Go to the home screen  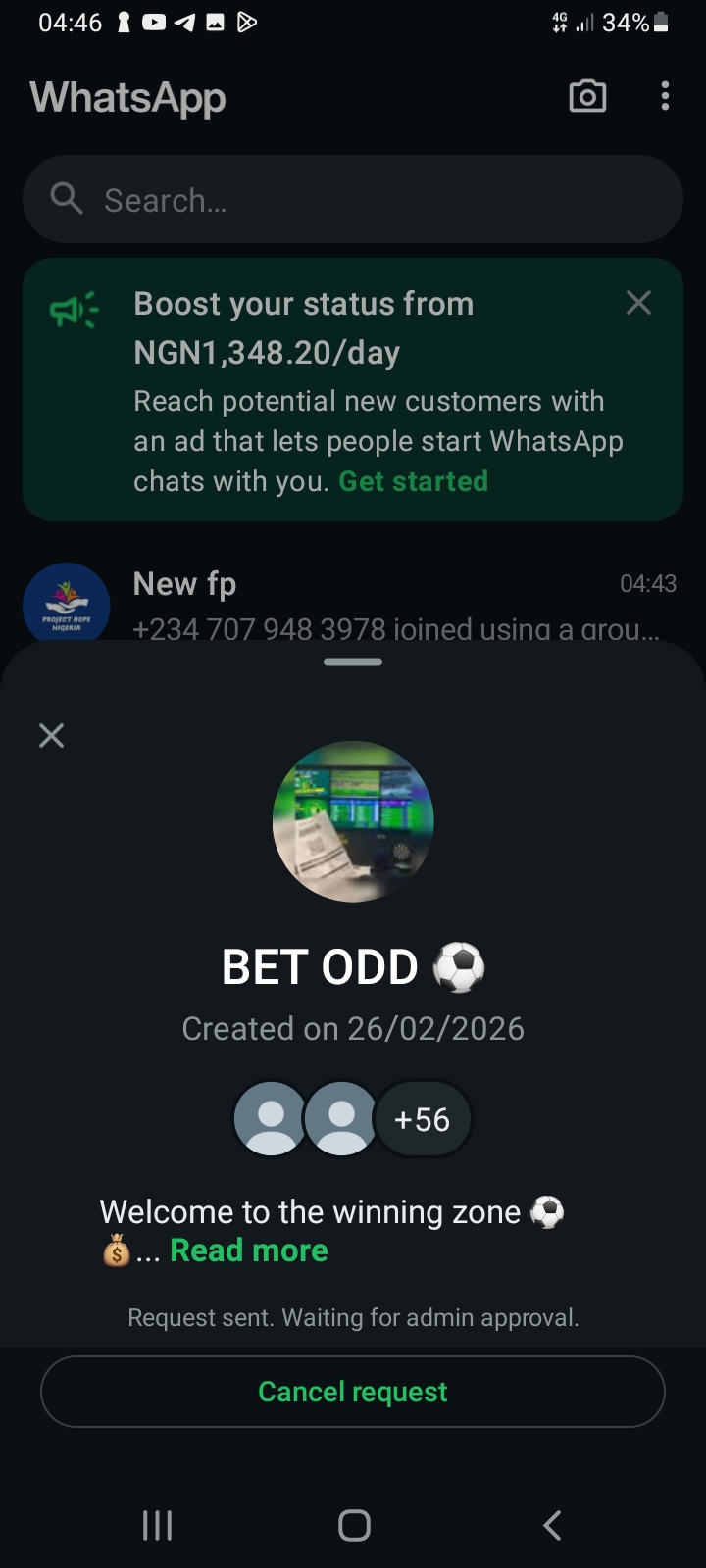click(354, 1525)
